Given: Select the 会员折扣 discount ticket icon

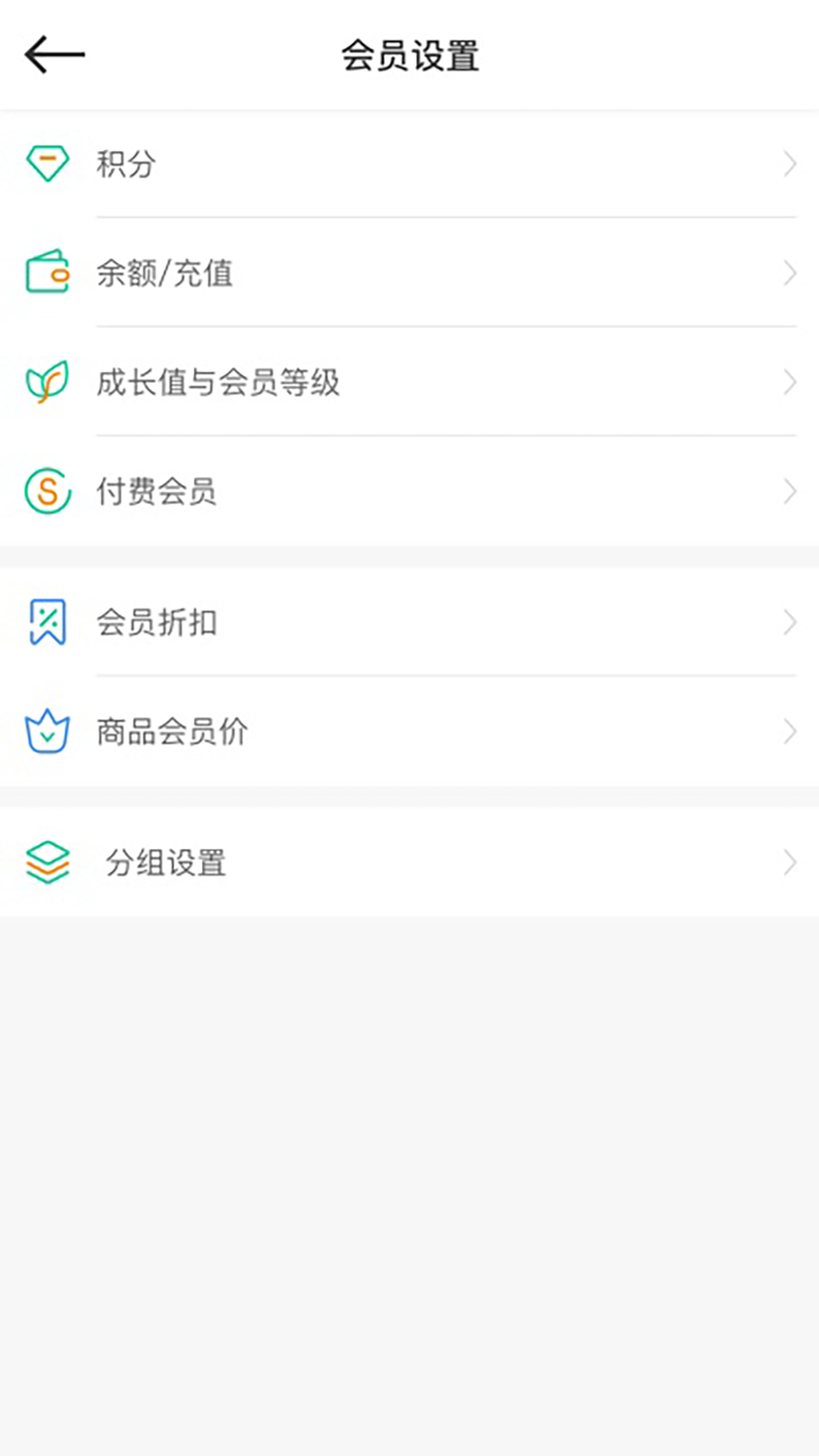Looking at the screenshot, I should [x=46, y=623].
